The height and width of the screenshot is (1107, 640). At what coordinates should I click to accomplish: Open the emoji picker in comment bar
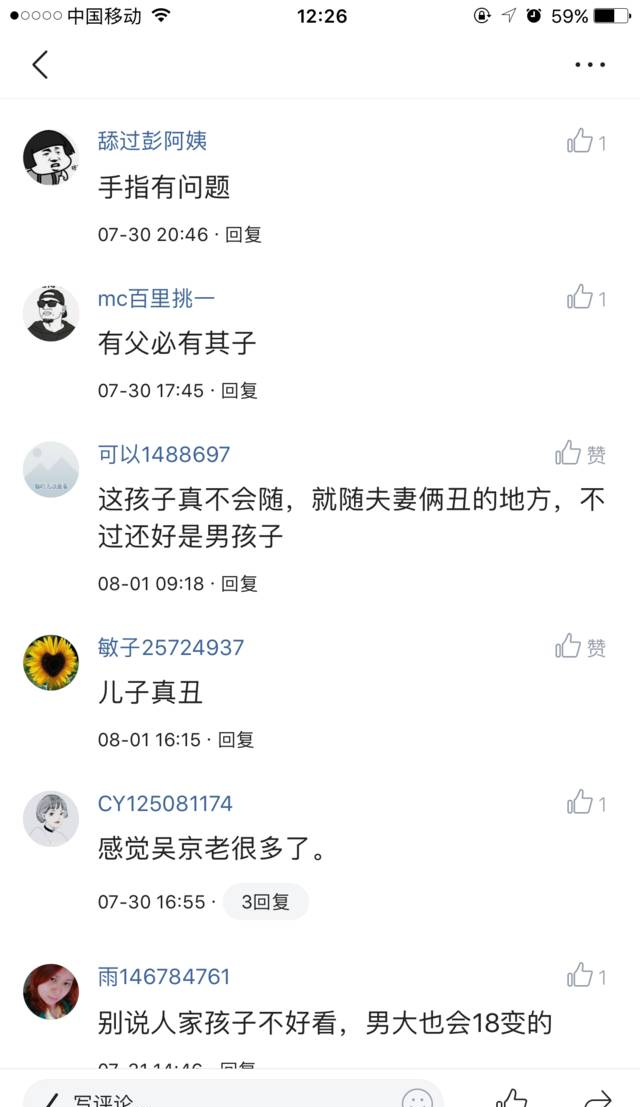pos(417,1098)
